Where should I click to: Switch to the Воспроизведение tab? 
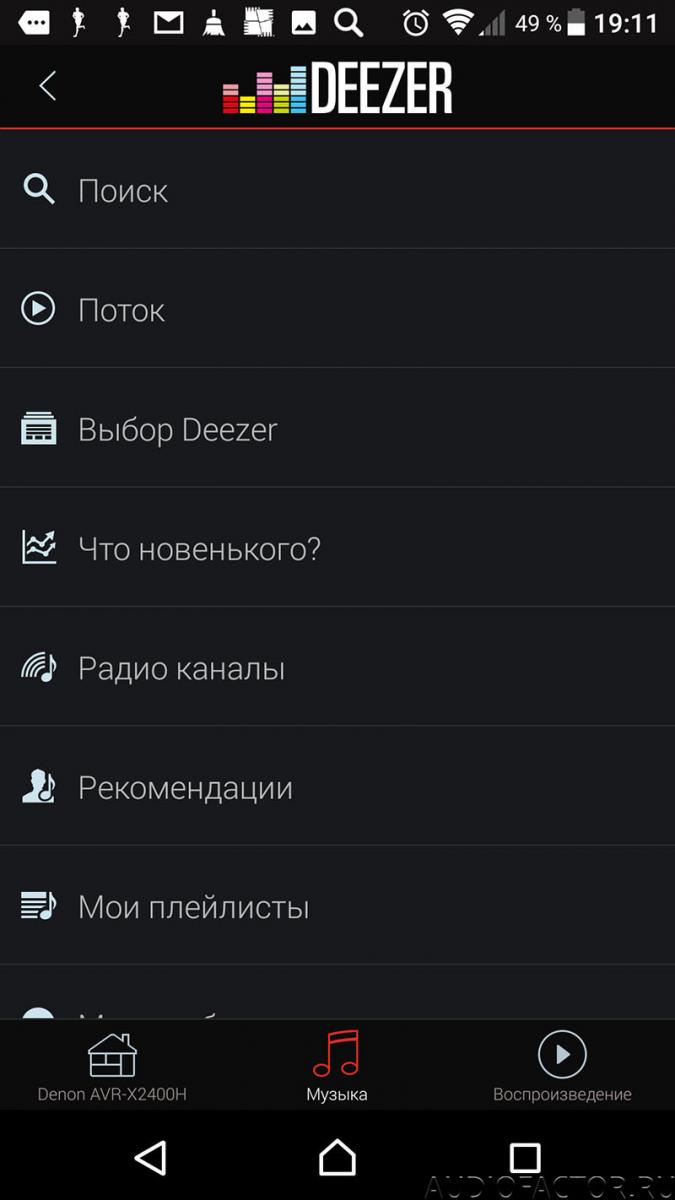click(562, 1066)
